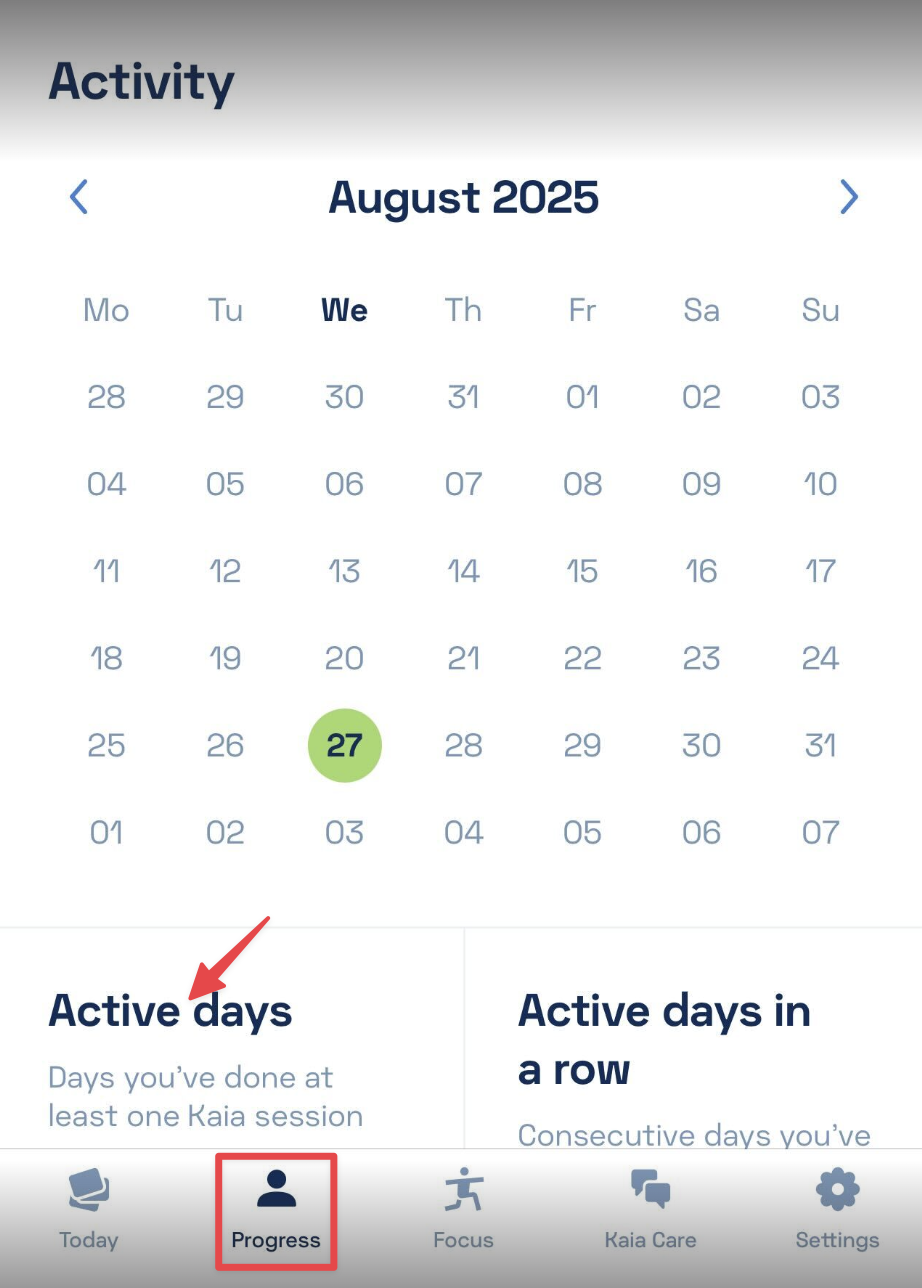Open the Kaia Care tab
922x1288 pixels.
tap(650, 1211)
